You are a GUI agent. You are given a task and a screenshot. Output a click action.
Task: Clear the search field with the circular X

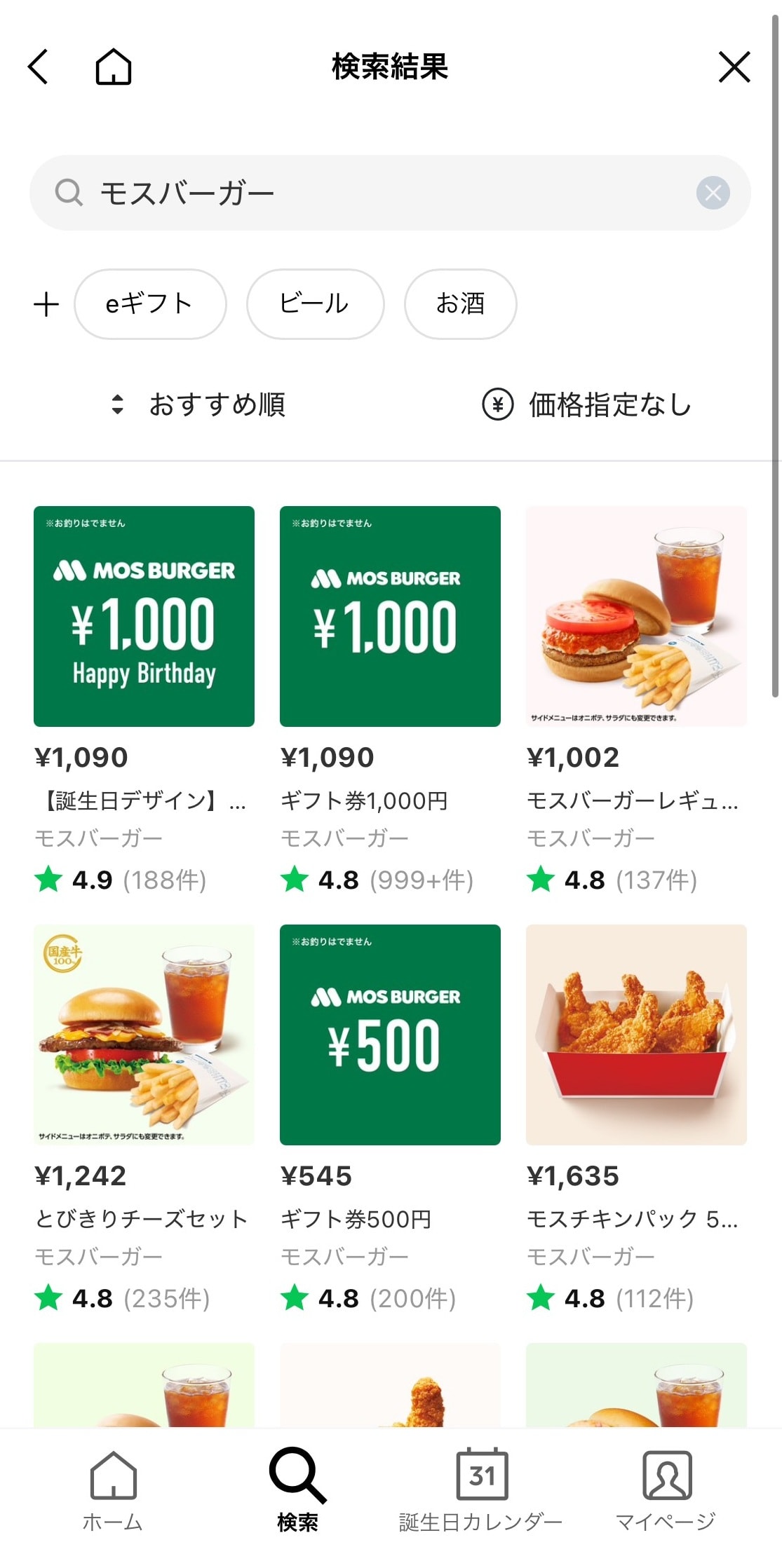(713, 191)
